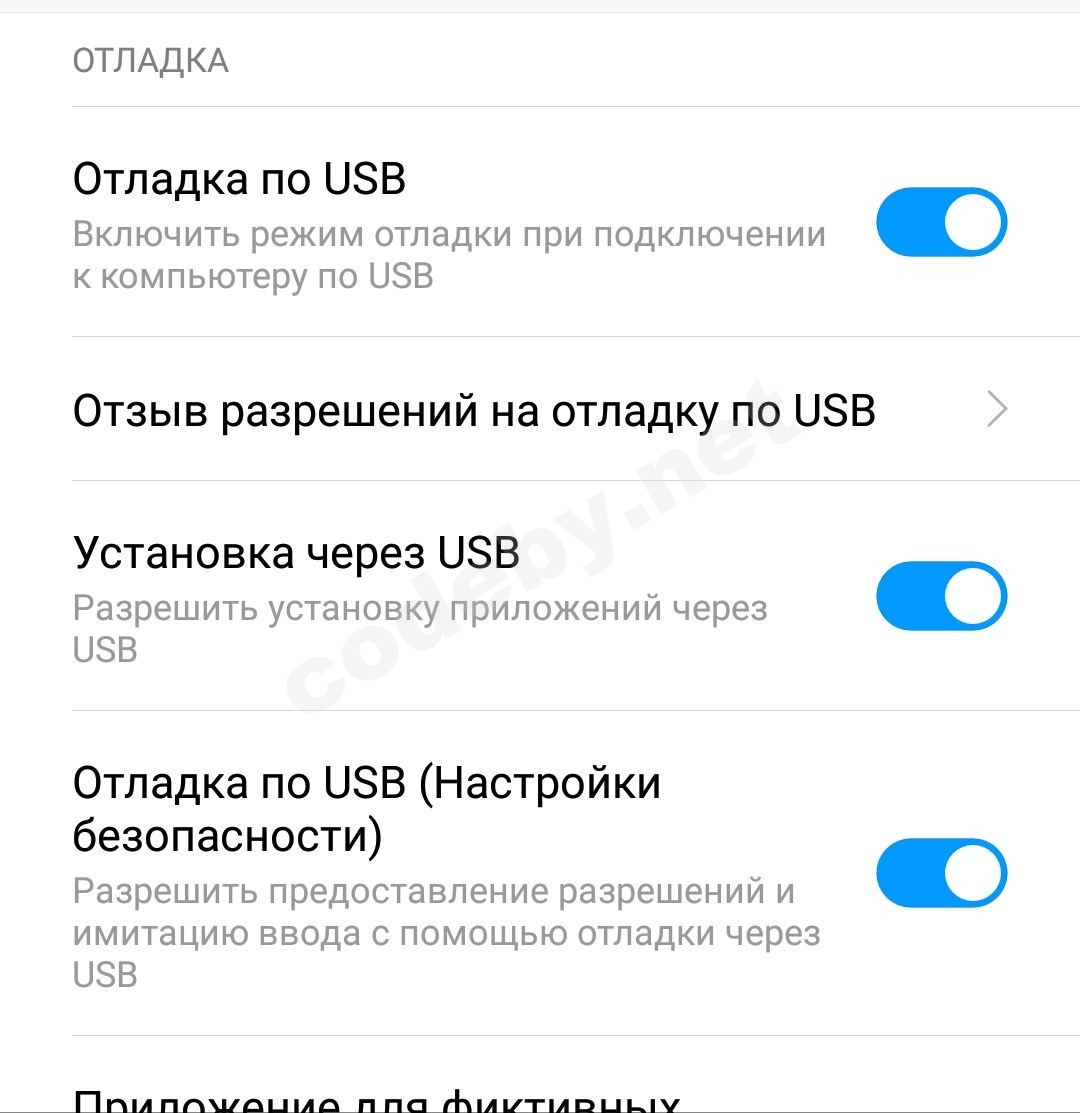Switch off debugging permissions for input simulation
1080x1113 pixels.
pos(941,872)
